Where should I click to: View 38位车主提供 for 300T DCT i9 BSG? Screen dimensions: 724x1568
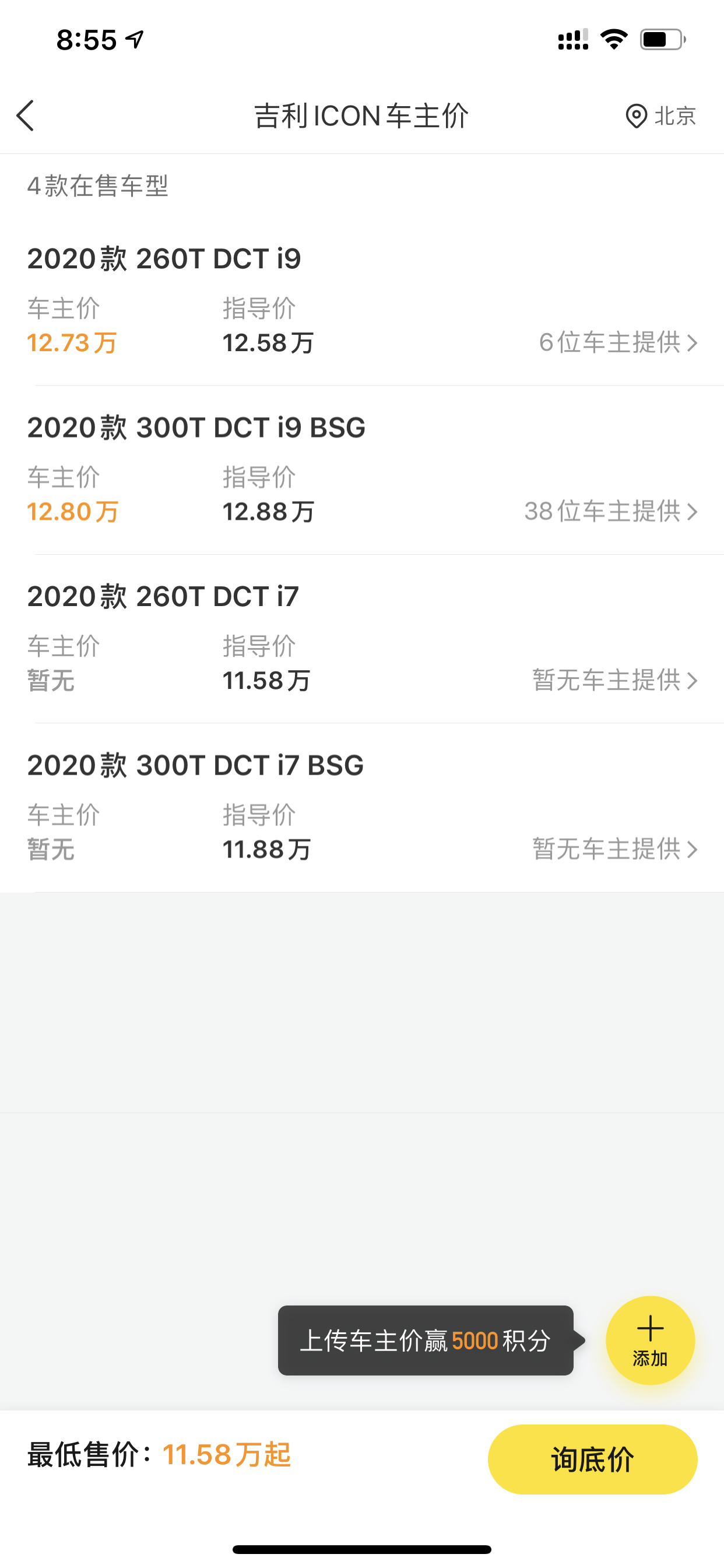pos(611,512)
